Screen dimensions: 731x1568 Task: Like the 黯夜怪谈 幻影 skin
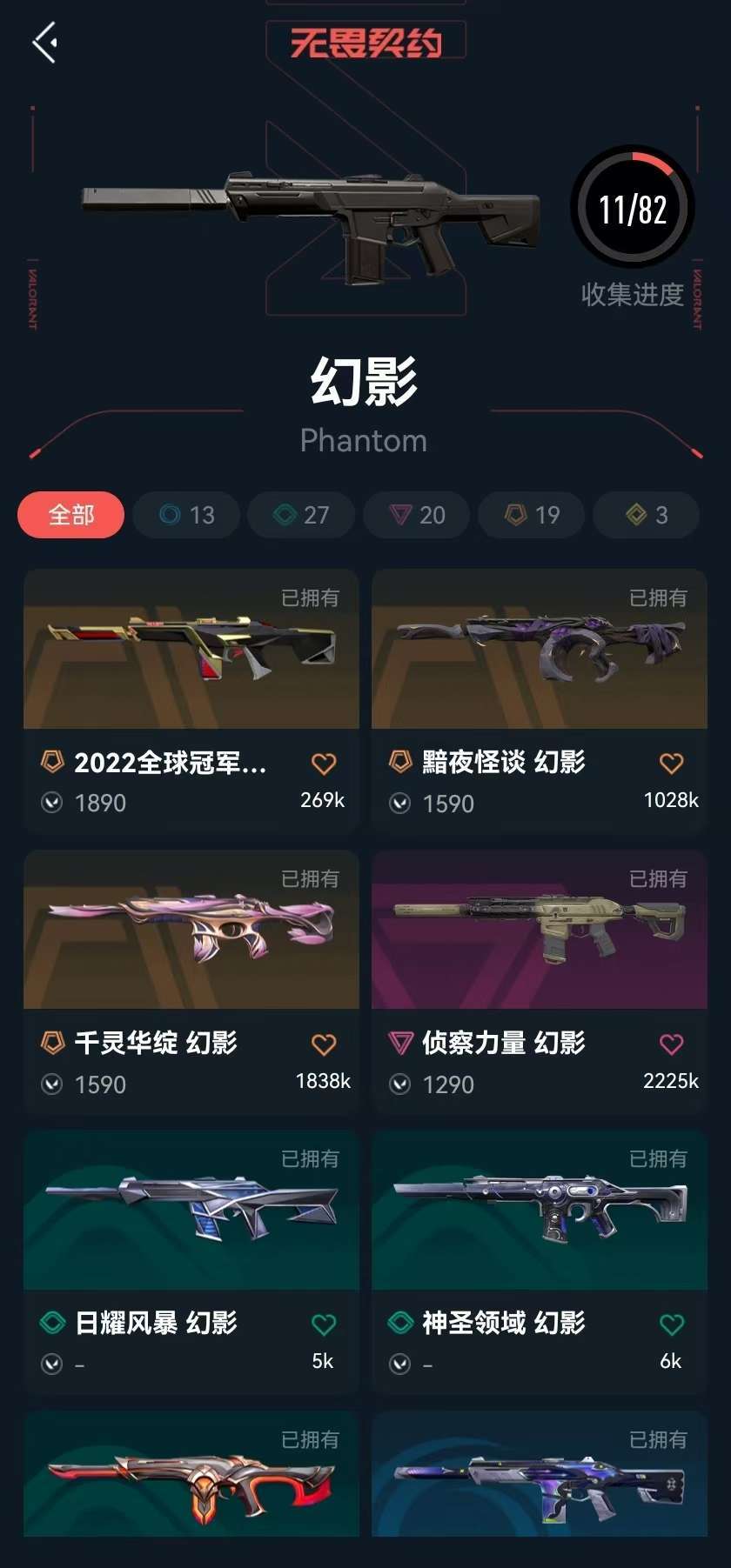click(x=672, y=764)
